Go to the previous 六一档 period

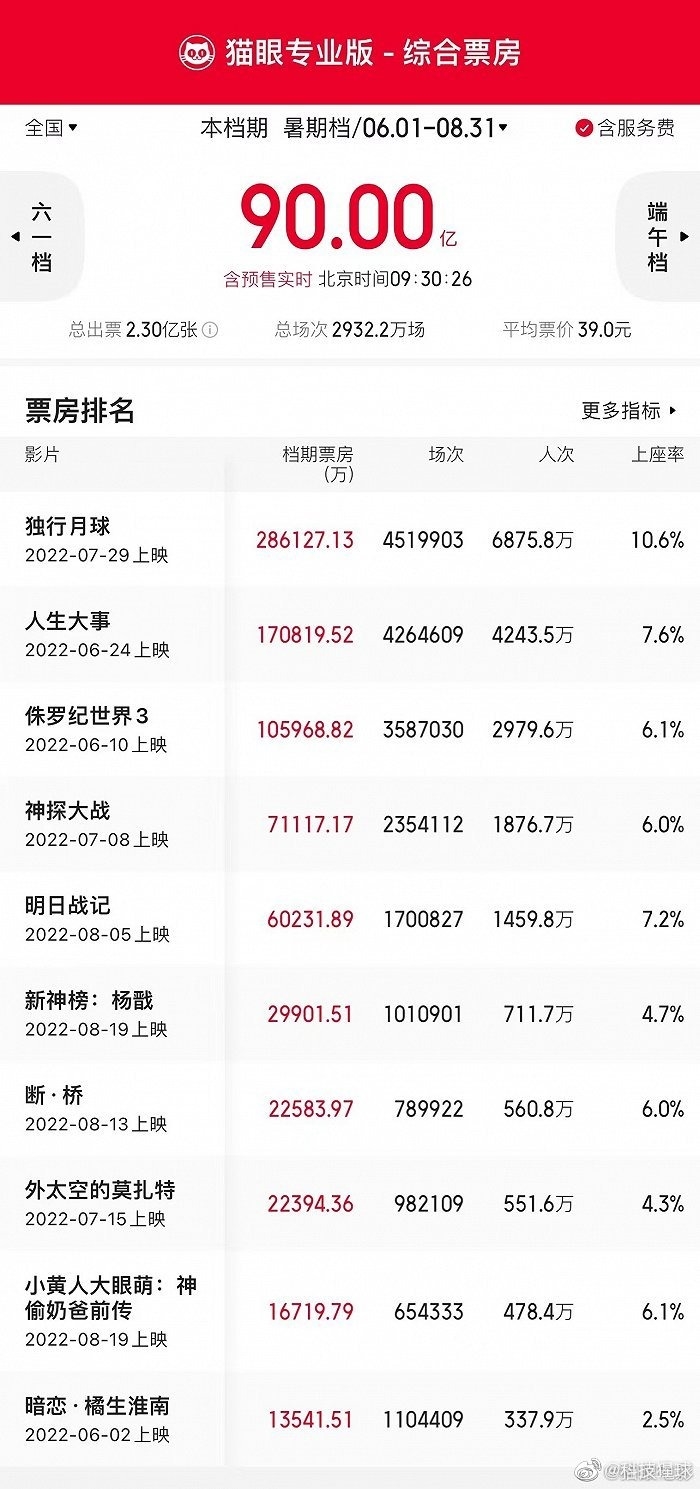(x=41, y=237)
